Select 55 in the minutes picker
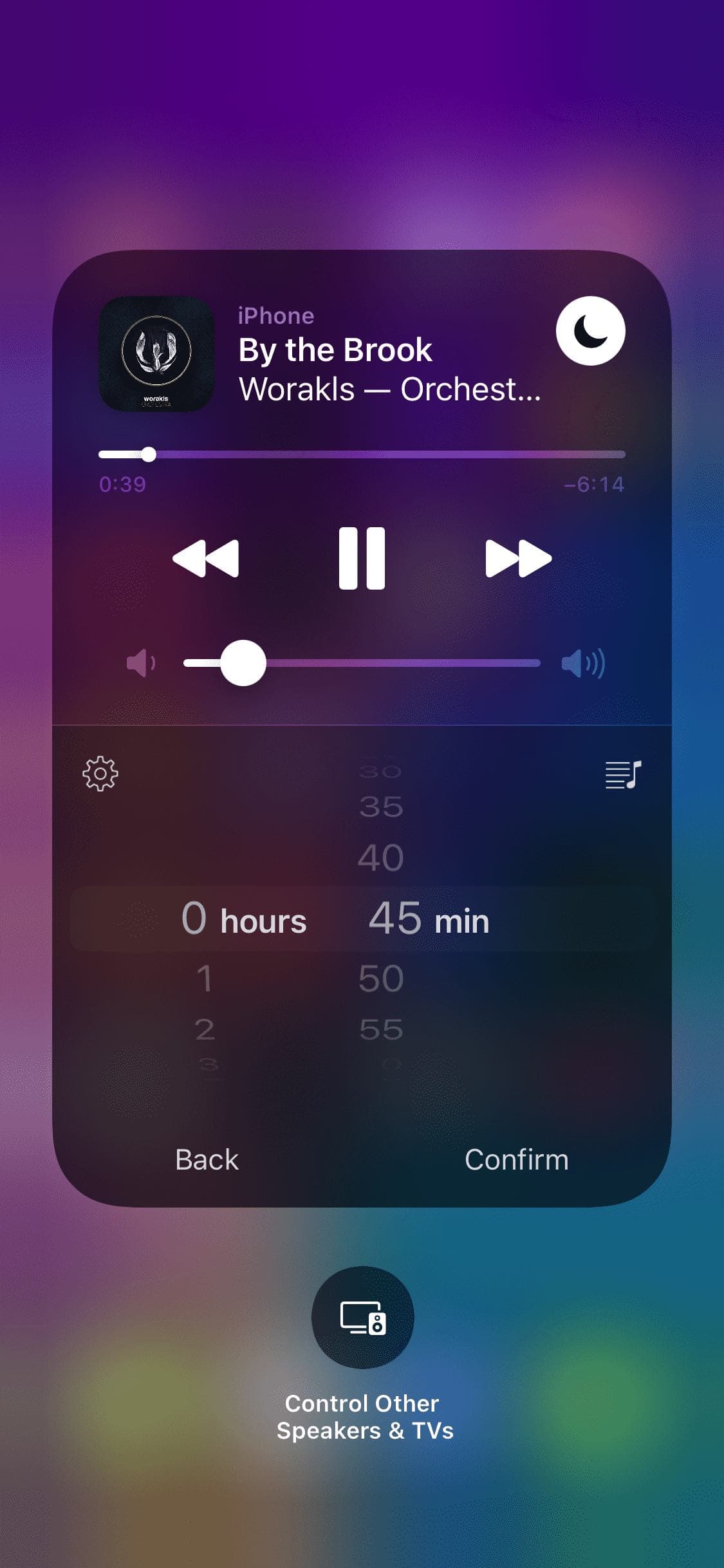The height and width of the screenshot is (1568, 724). click(381, 1029)
